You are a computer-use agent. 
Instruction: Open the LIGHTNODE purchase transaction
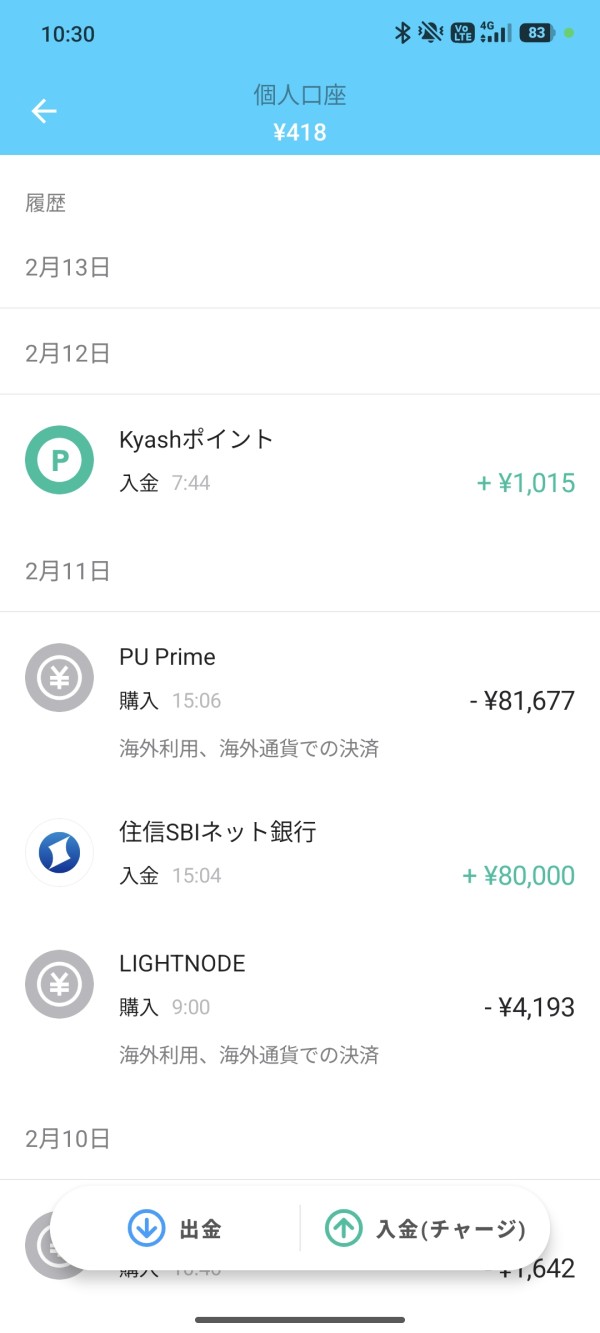tap(300, 1007)
